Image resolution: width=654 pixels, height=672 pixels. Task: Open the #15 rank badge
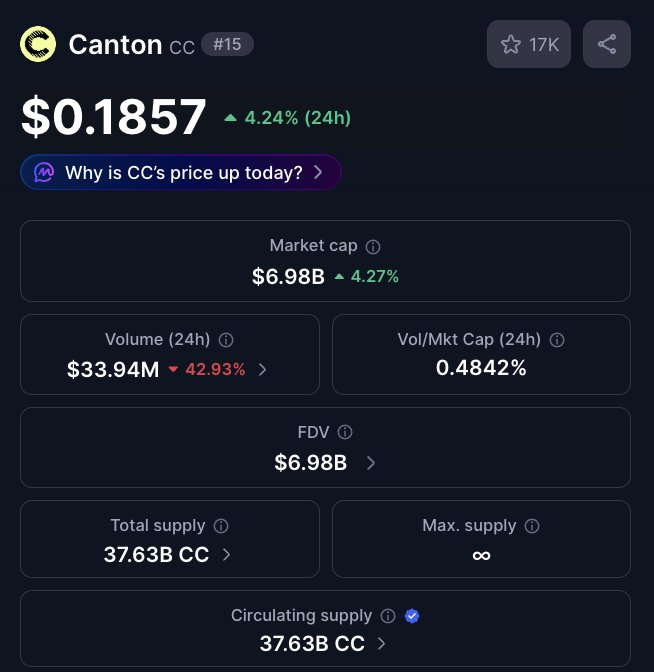[227, 45]
